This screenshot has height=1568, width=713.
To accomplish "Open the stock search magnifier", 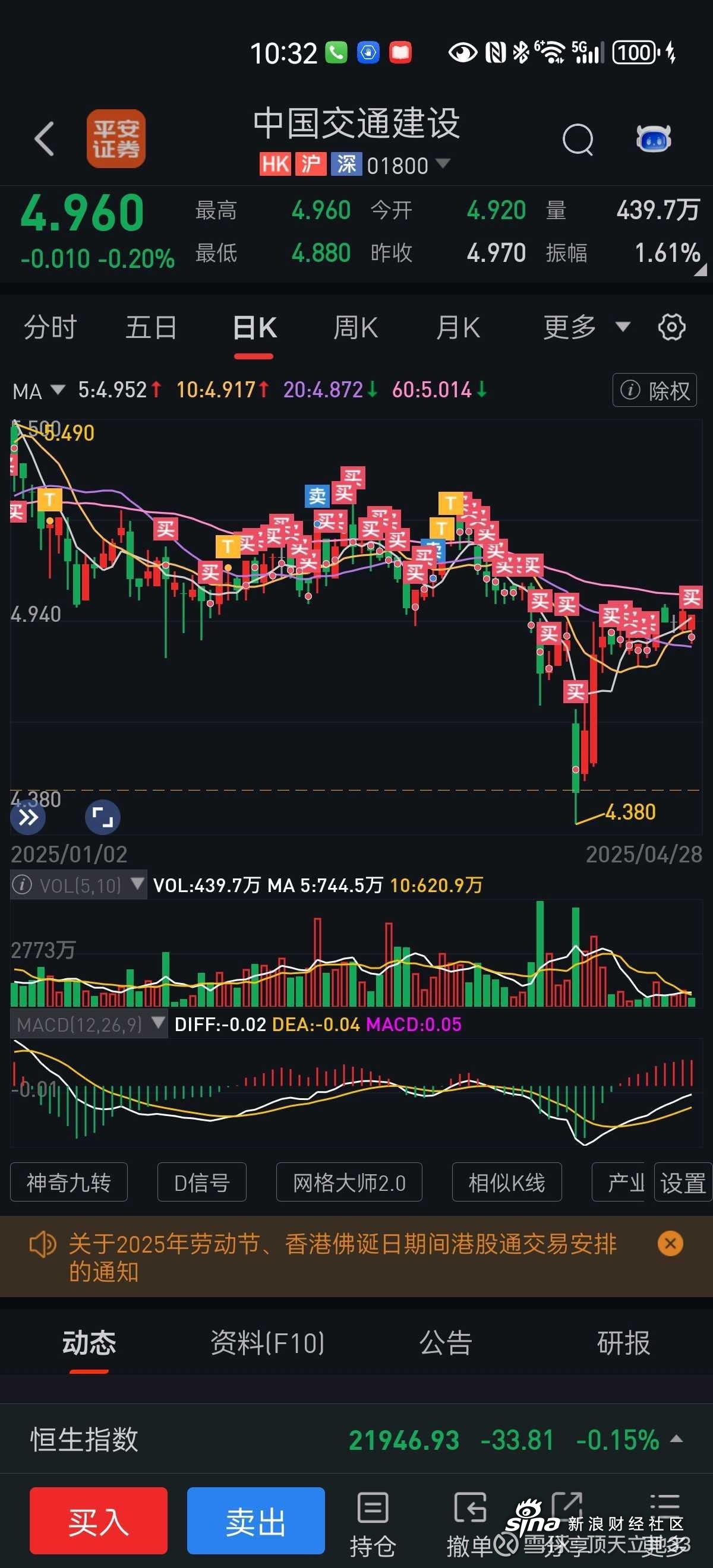I will pyautogui.click(x=577, y=140).
